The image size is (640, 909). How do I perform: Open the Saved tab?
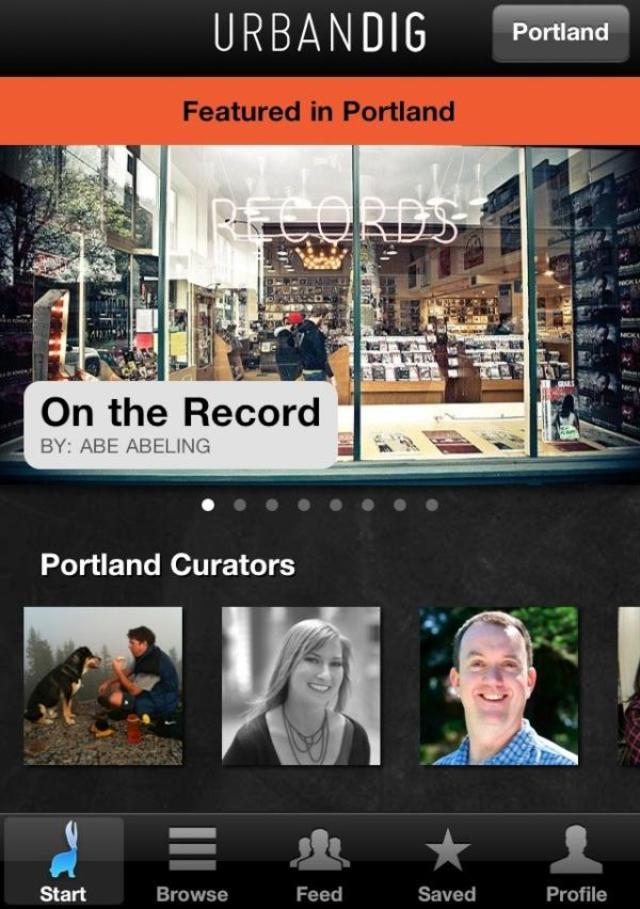(447, 863)
